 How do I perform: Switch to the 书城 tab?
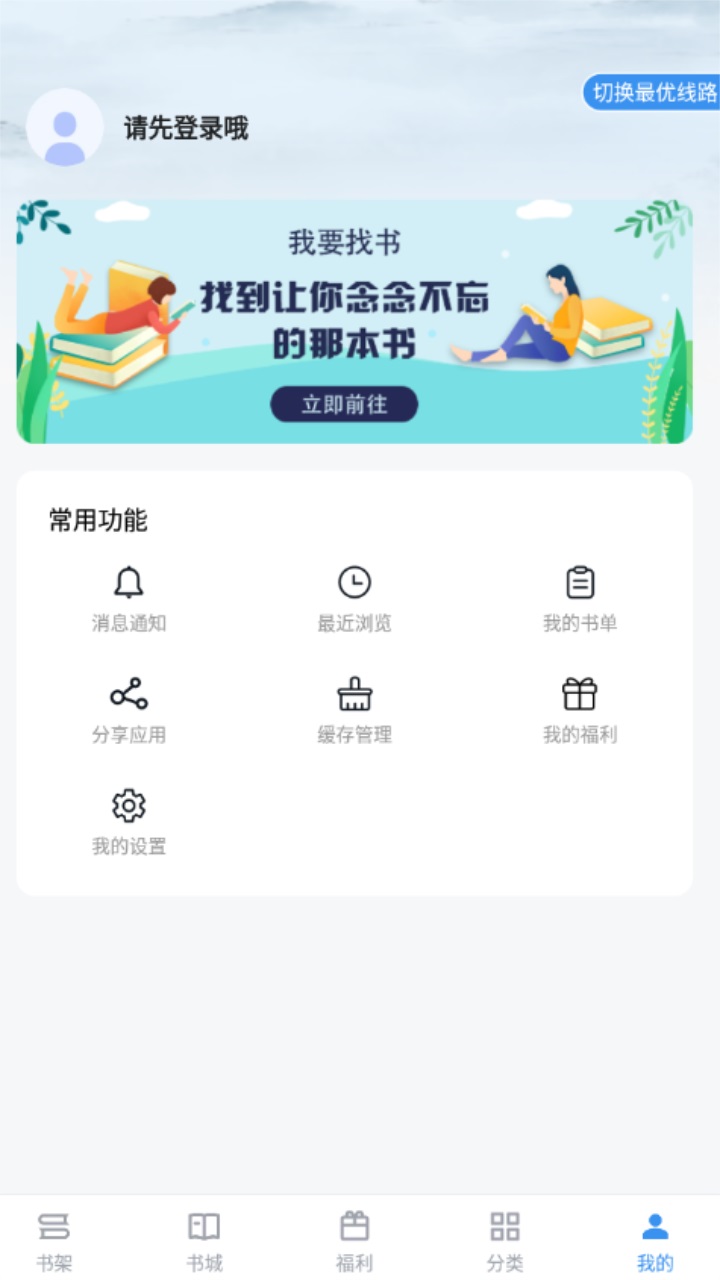pyautogui.click(x=203, y=1240)
